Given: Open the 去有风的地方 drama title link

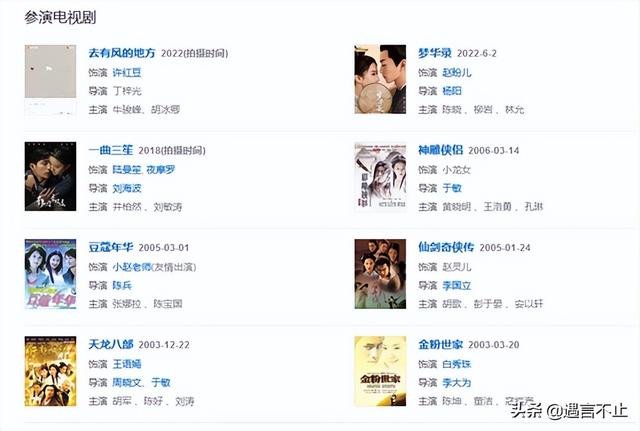Looking at the screenshot, I should [122, 53].
